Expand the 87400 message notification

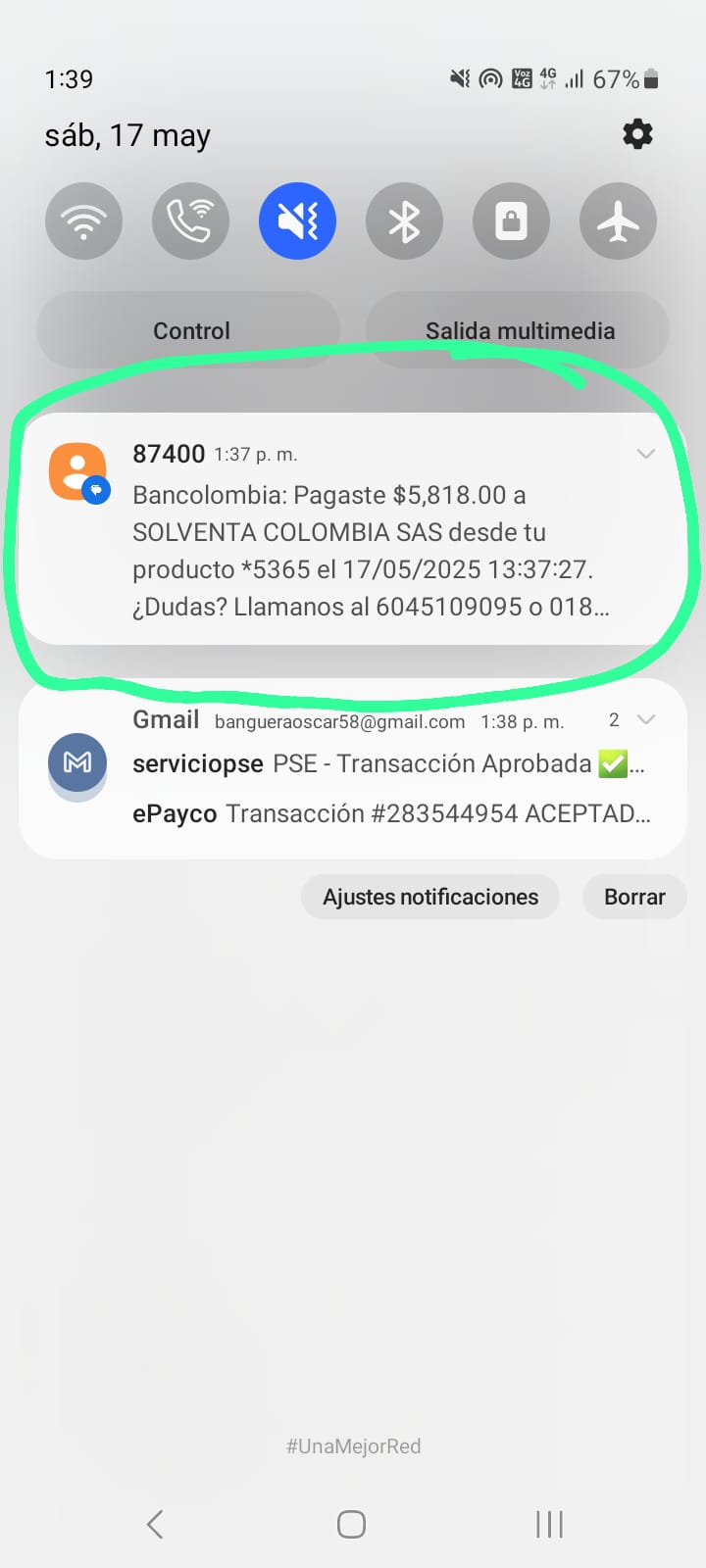pyautogui.click(x=645, y=454)
